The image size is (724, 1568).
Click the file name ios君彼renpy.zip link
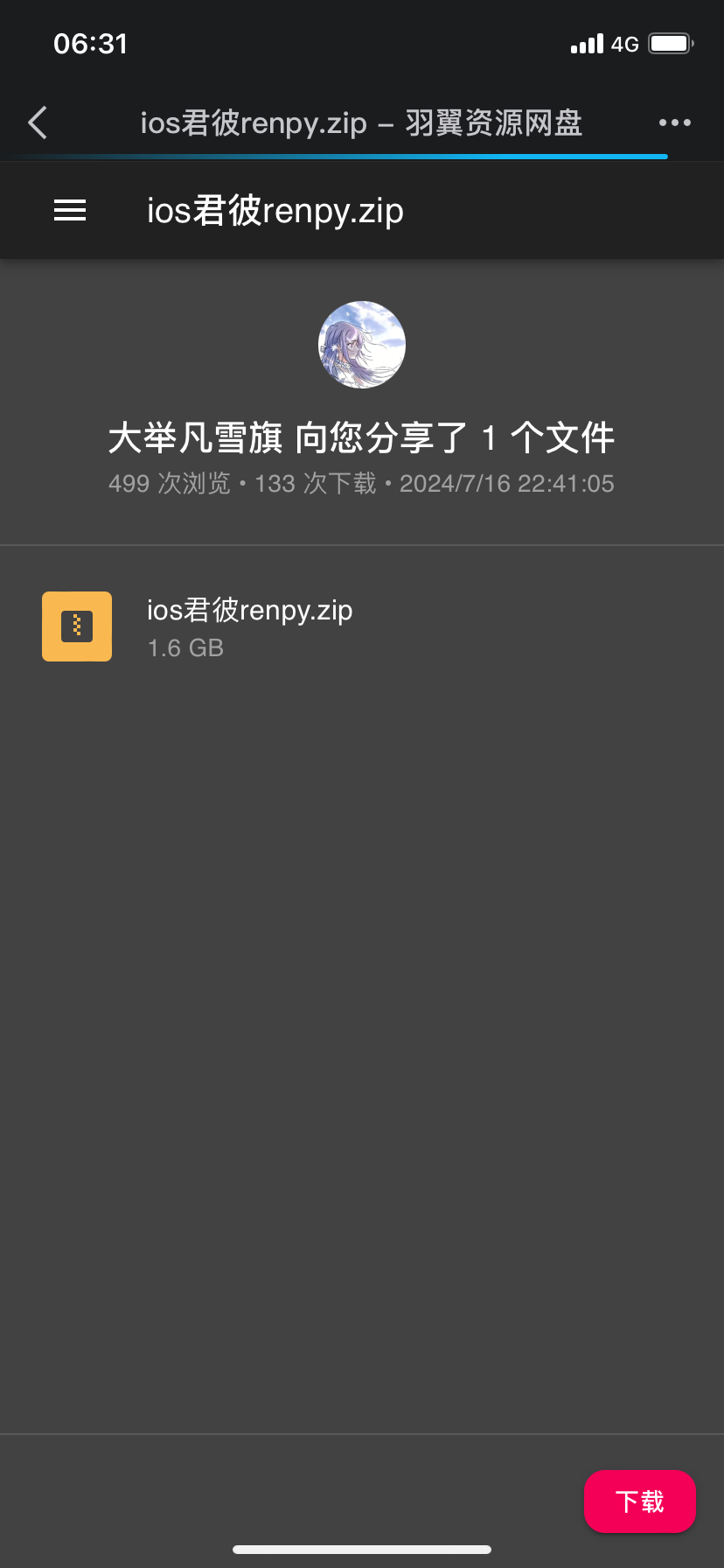249,610
